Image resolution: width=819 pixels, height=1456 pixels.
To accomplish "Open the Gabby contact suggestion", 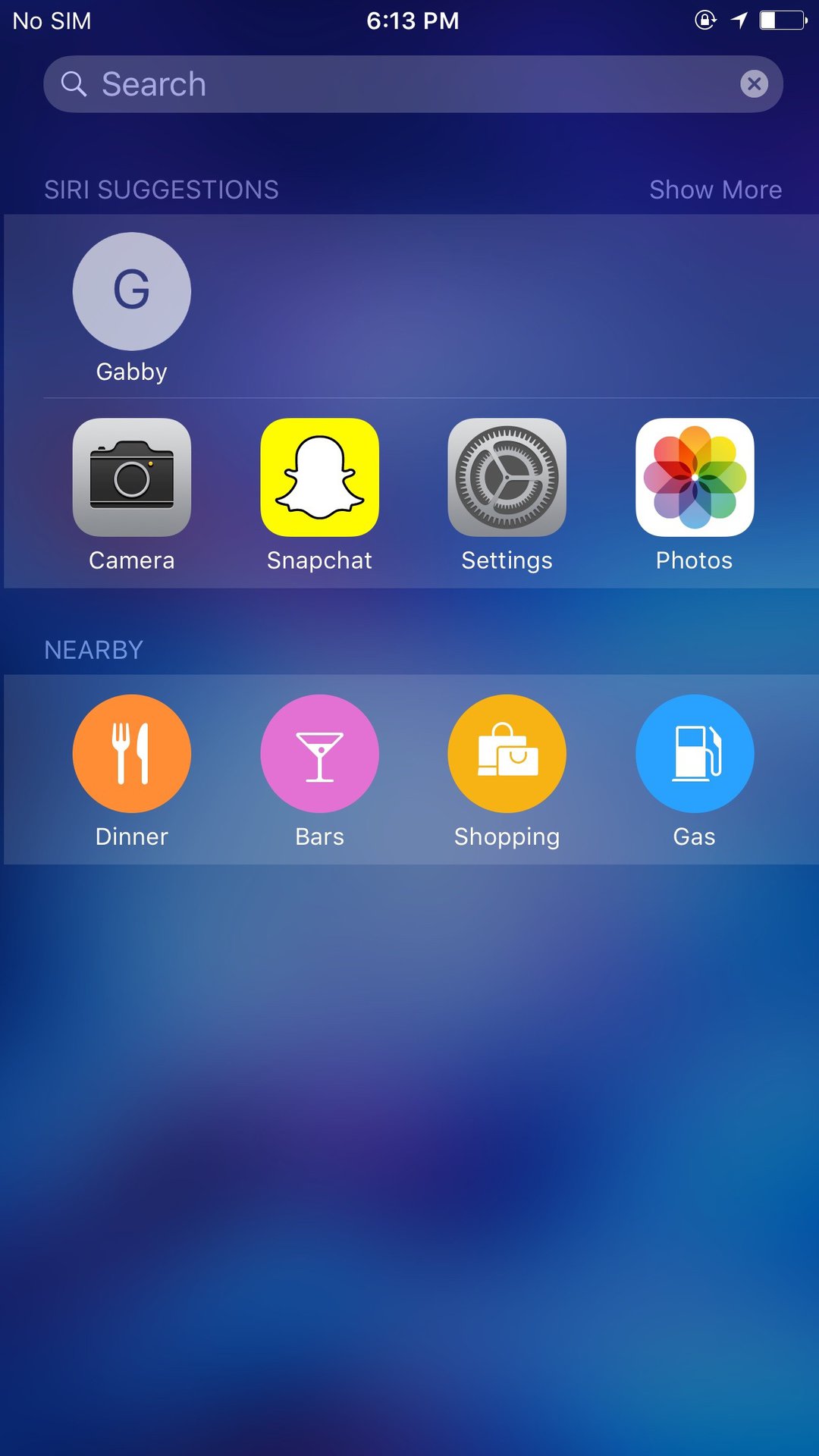I will (132, 292).
